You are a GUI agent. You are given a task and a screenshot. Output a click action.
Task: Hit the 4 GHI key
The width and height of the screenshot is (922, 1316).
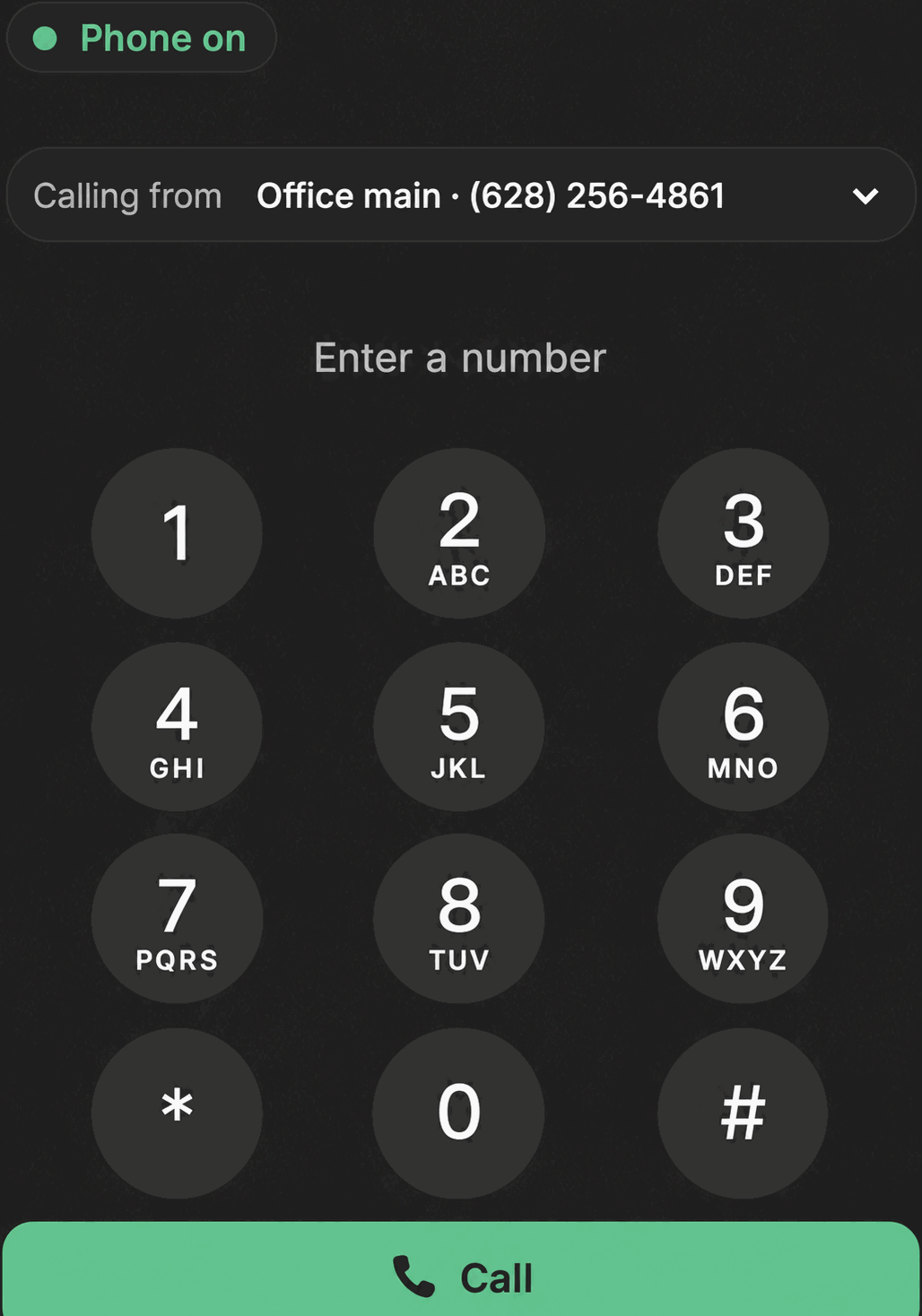pyautogui.click(x=177, y=727)
